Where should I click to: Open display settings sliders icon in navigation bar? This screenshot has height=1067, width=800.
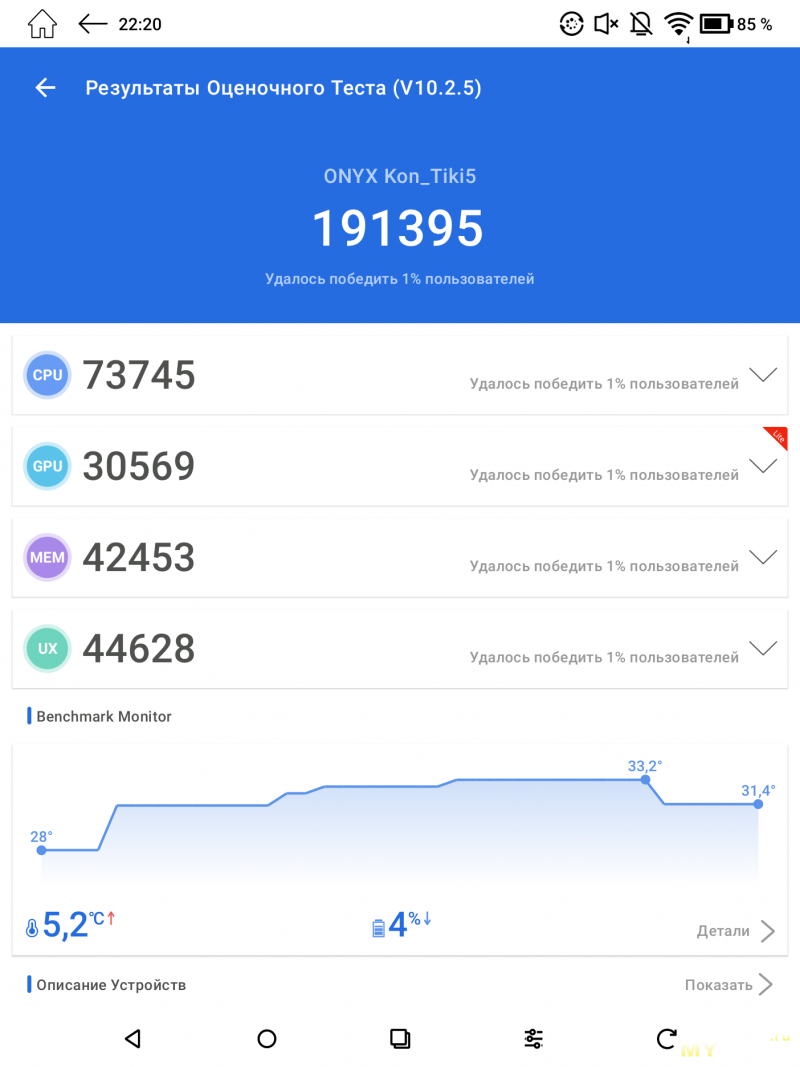tap(534, 1039)
